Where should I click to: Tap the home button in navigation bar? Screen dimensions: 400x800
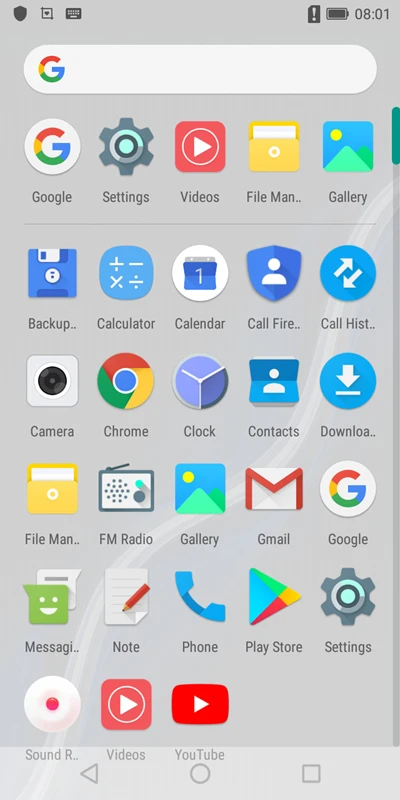[x=200, y=773]
